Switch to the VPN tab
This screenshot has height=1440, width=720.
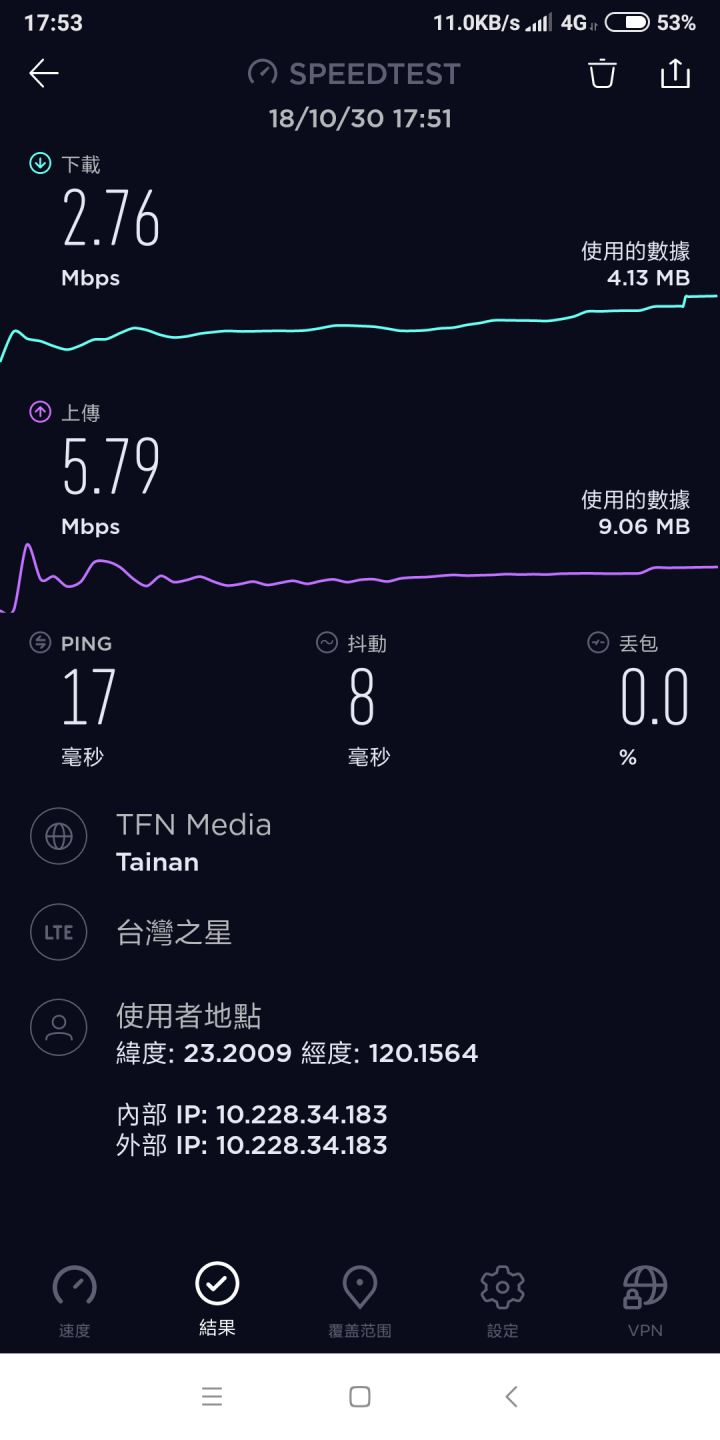pyautogui.click(x=645, y=1300)
